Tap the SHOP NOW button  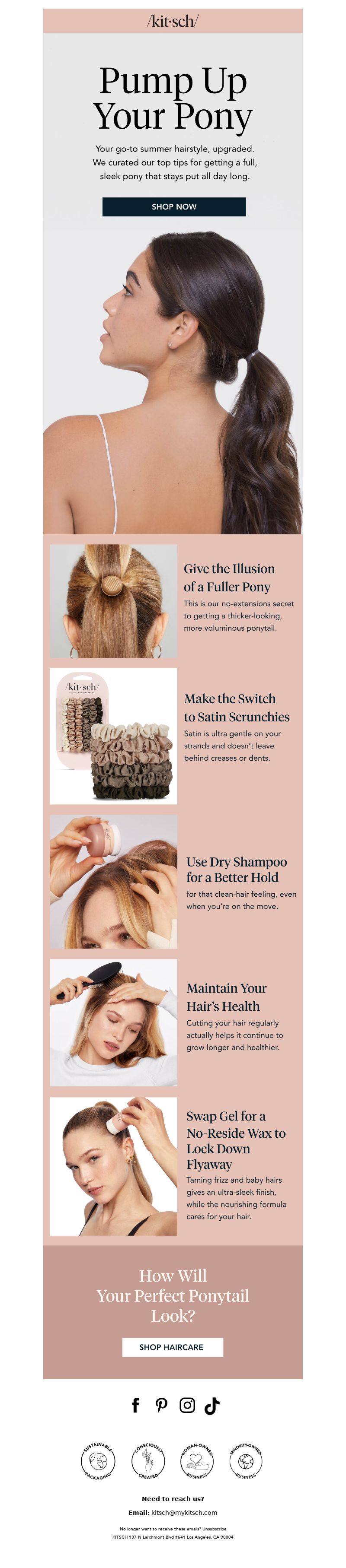(173, 206)
